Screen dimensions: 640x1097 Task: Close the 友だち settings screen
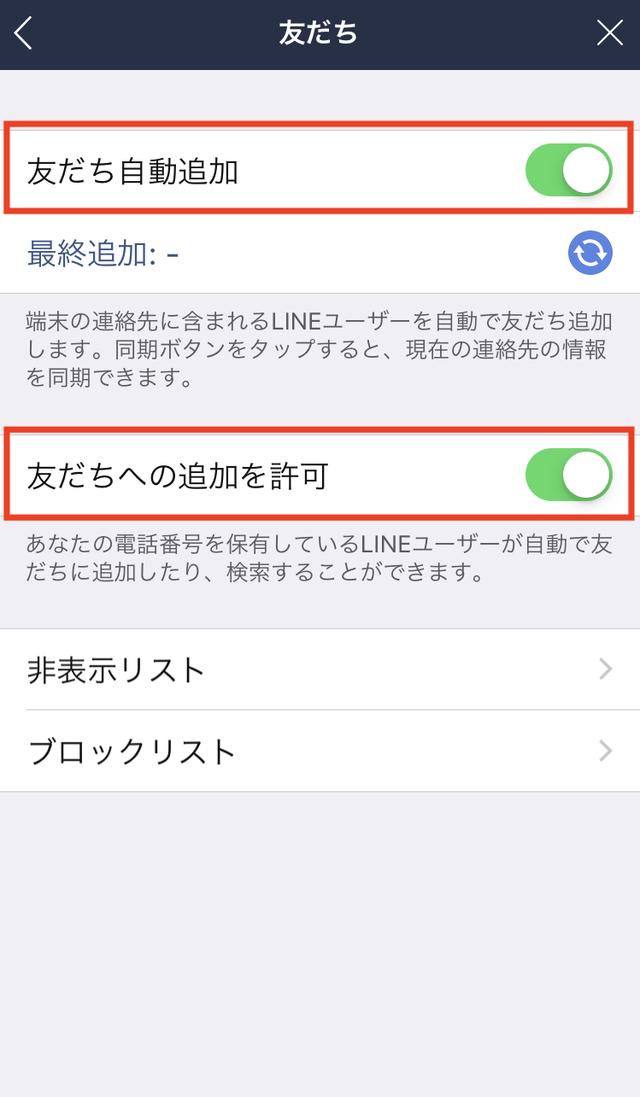[x=609, y=33]
